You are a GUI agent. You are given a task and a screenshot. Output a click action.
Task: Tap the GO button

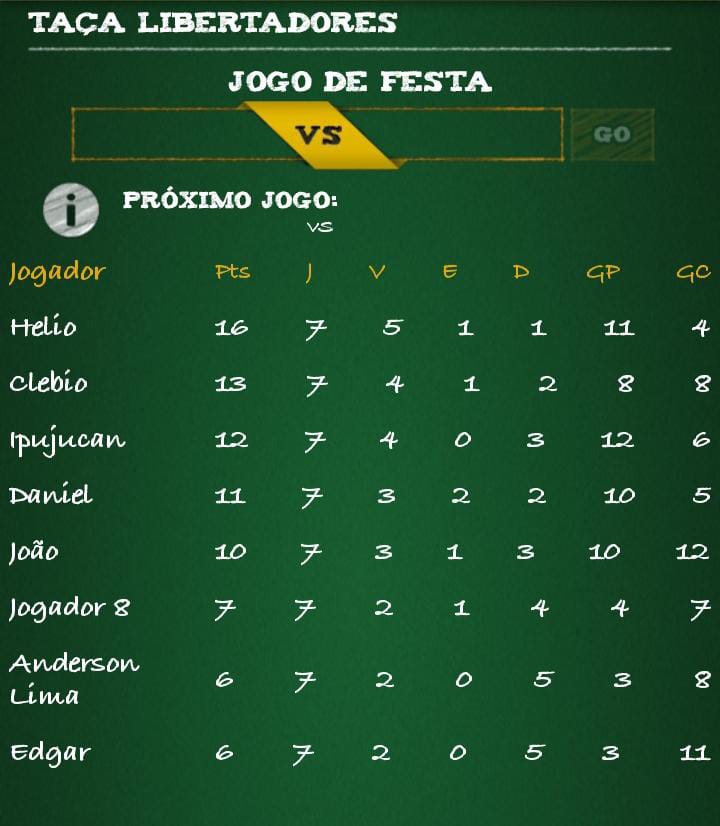coord(612,134)
